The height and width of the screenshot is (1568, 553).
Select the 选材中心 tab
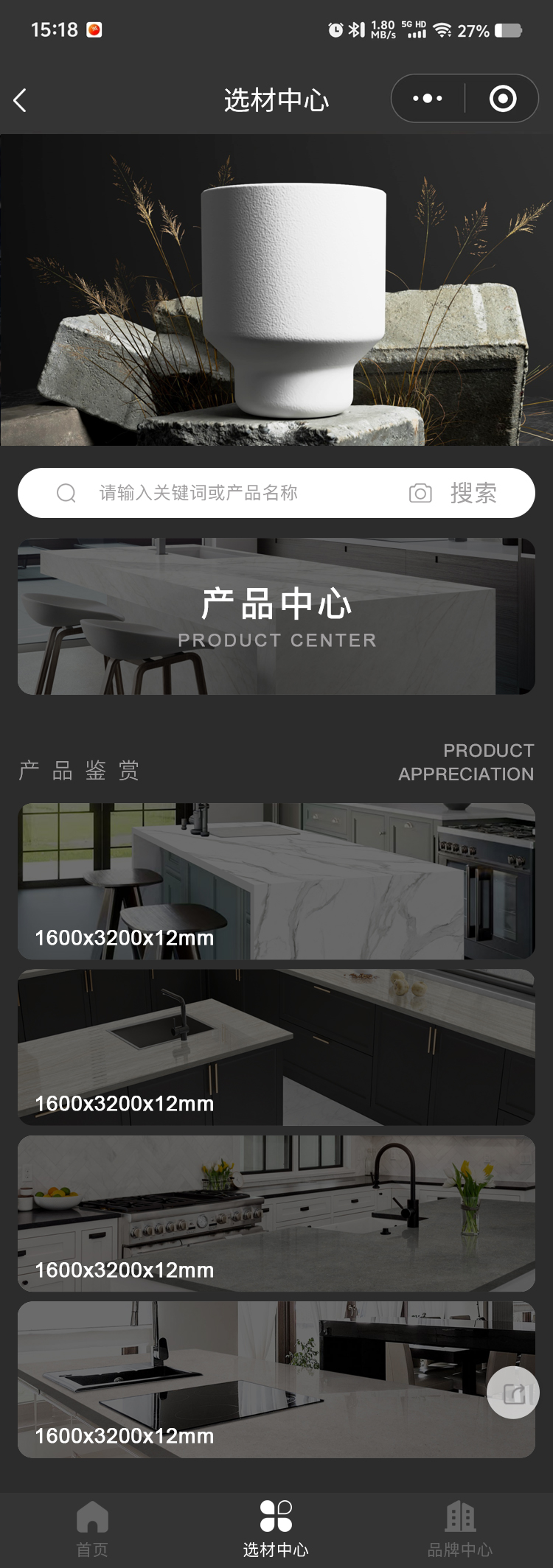tap(276, 1529)
